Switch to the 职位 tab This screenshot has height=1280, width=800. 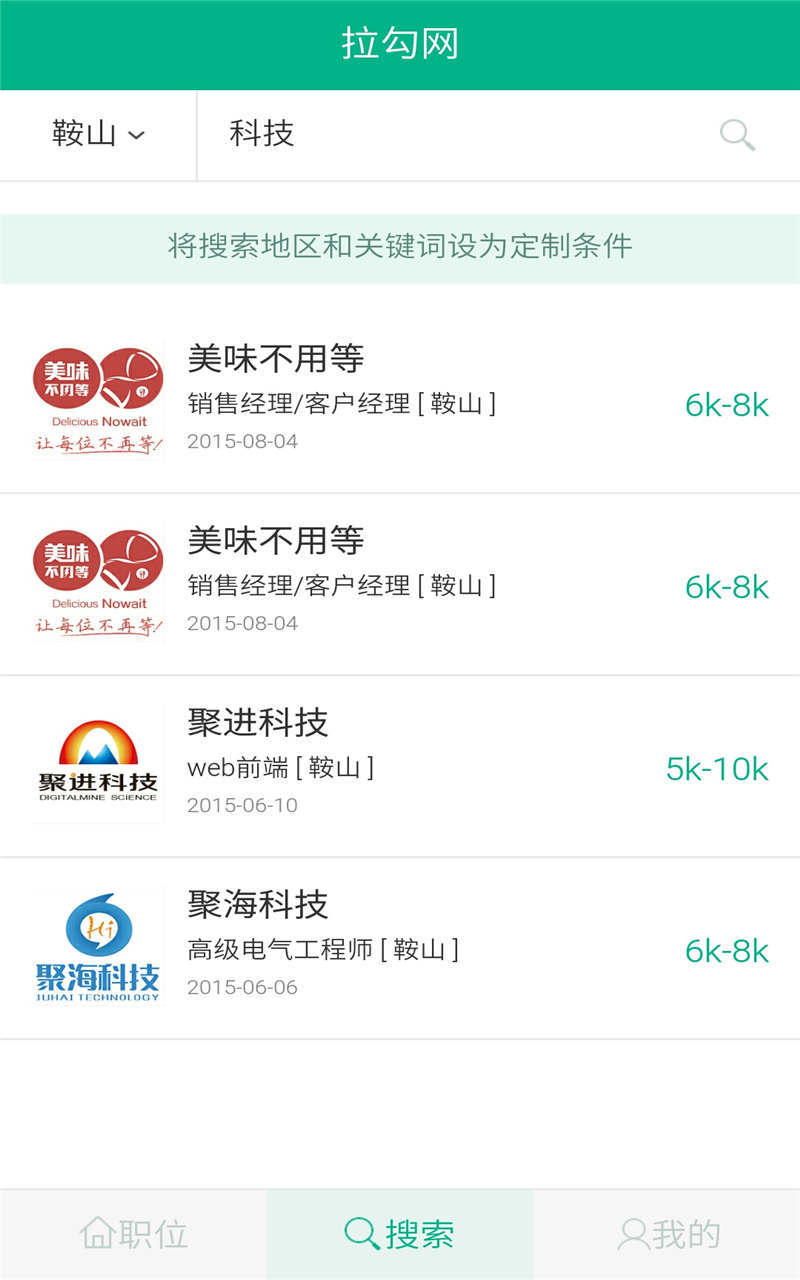click(x=134, y=1234)
